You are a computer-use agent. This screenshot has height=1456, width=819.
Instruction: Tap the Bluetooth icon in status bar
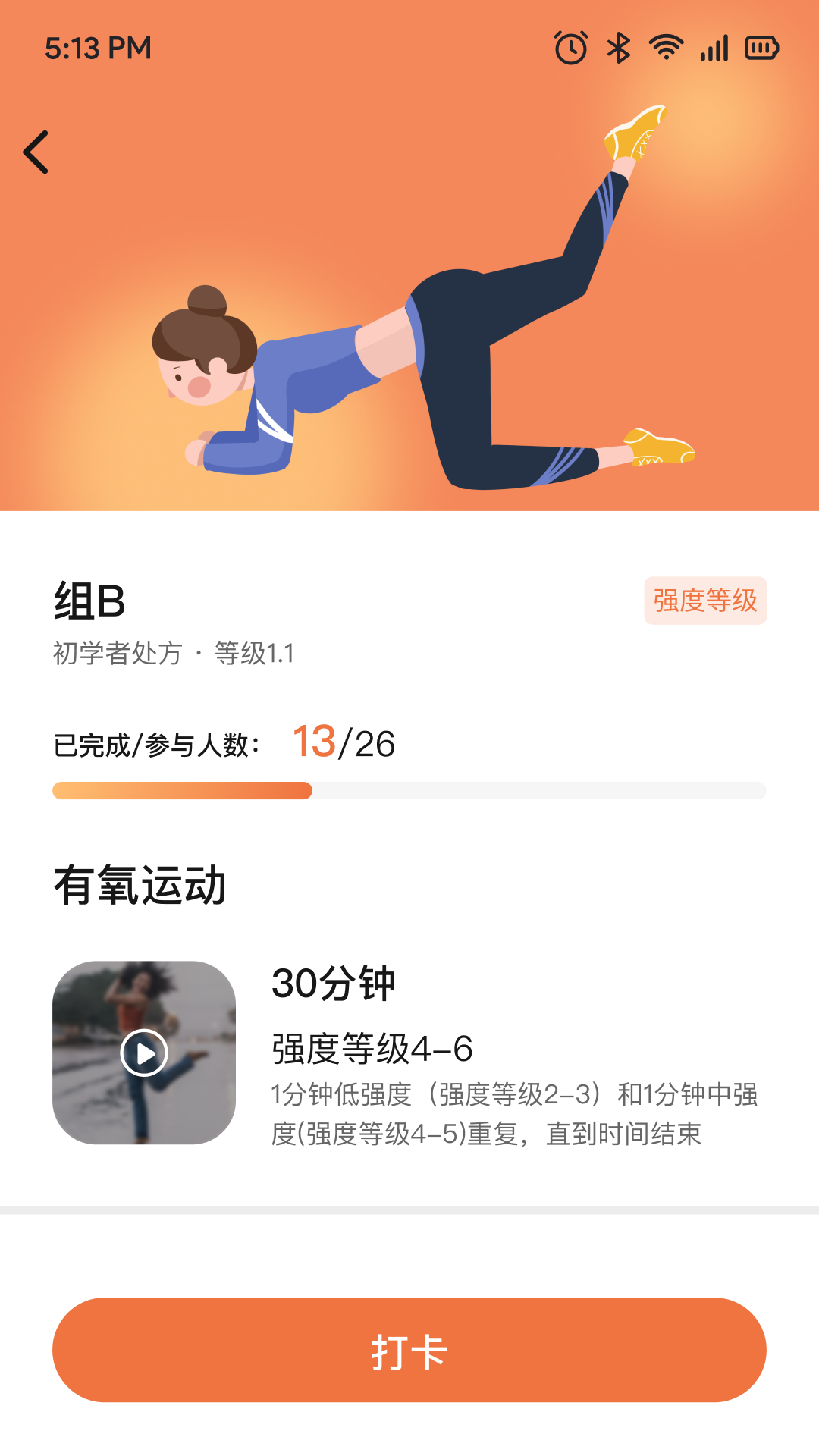click(617, 47)
